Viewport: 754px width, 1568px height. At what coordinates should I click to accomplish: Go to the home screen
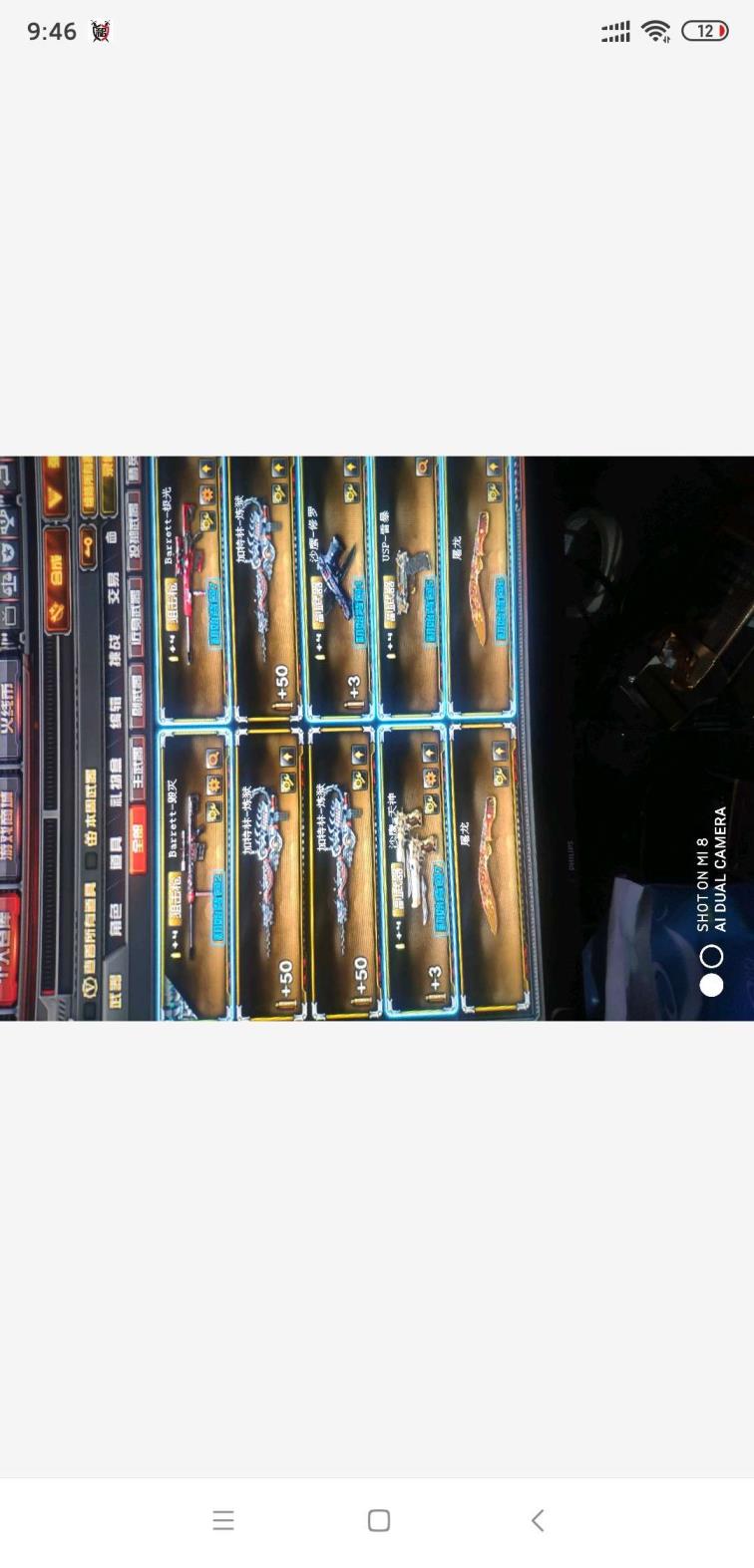point(378,1520)
